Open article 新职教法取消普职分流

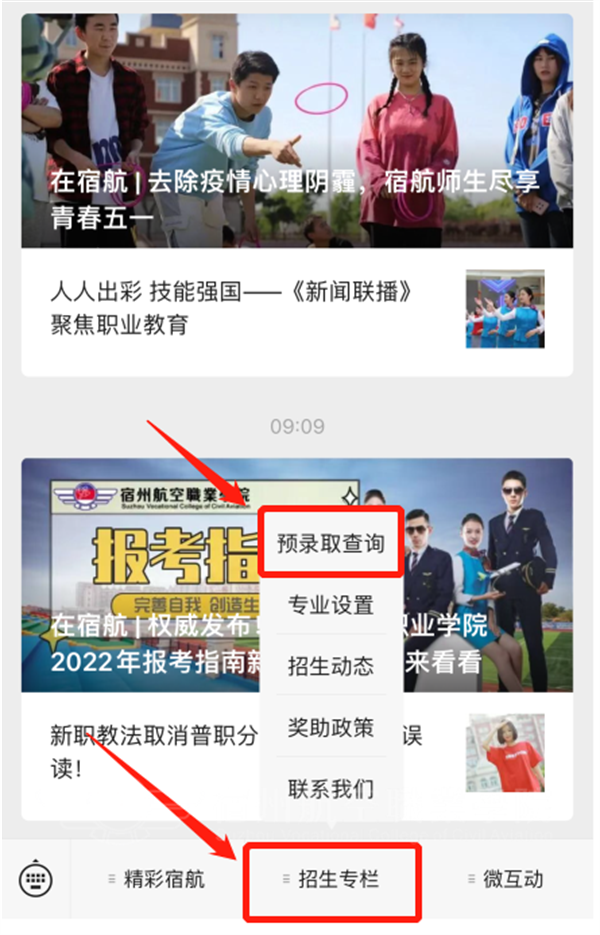pos(150,752)
